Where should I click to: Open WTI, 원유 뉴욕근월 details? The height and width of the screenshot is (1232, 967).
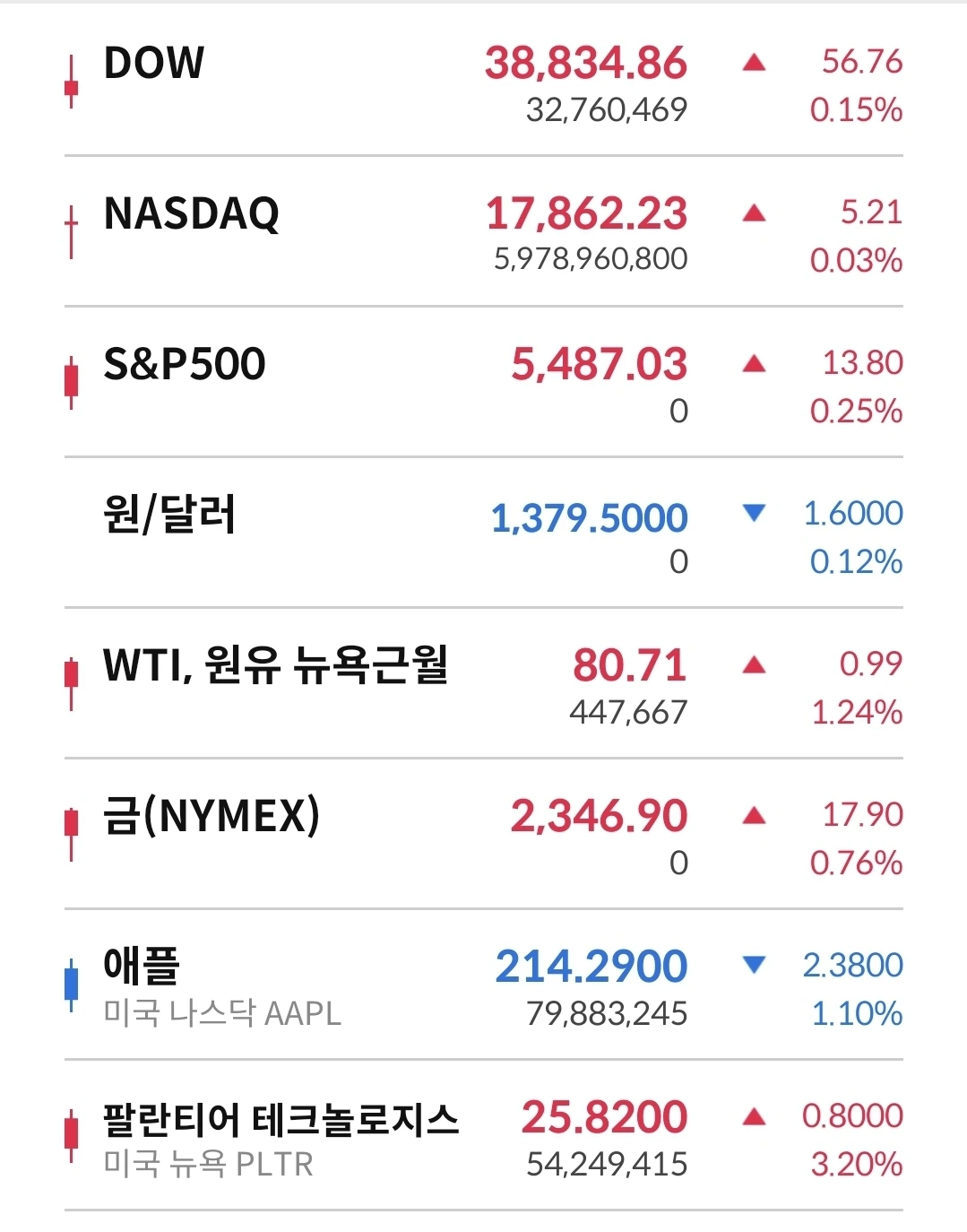pos(275,666)
